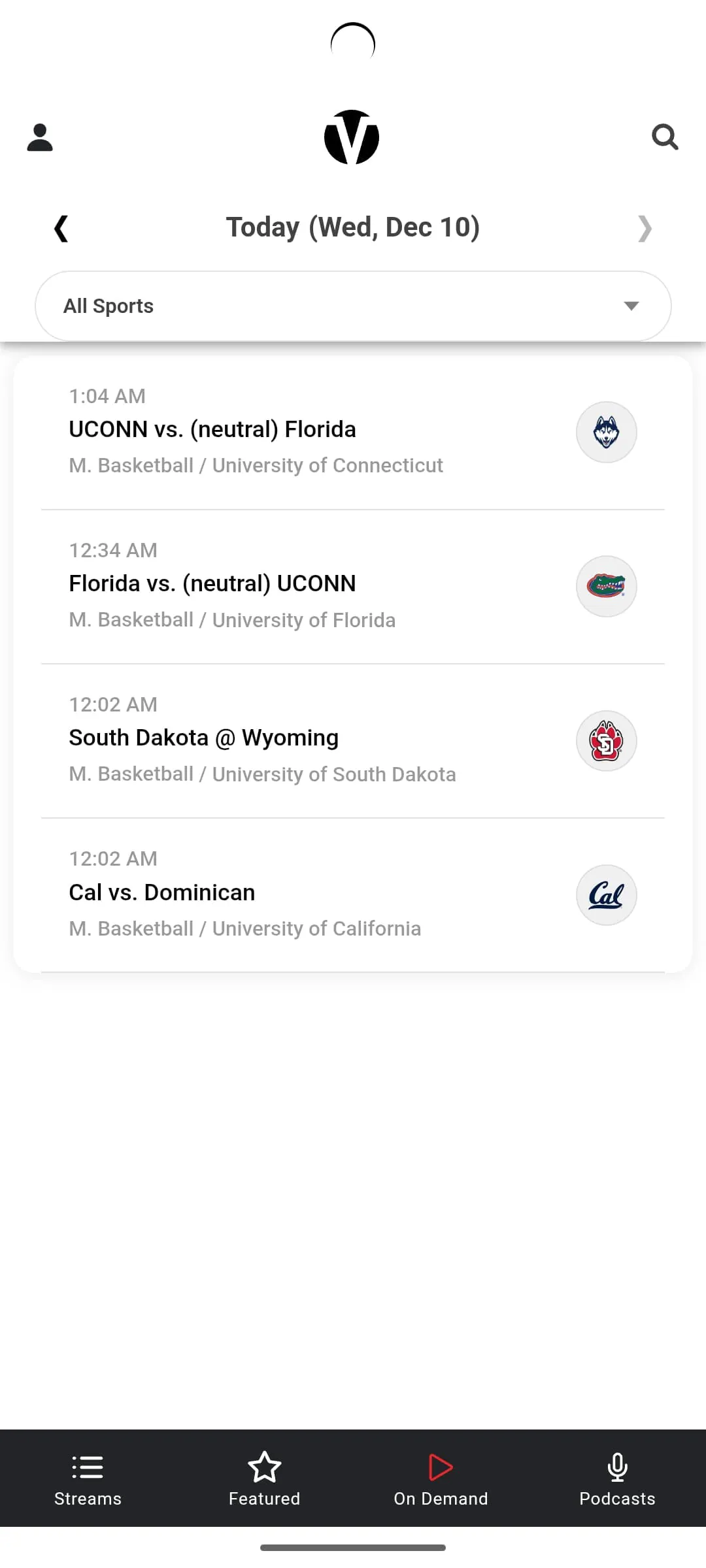Click the search magnifier icon
Viewport: 706px width, 1568px height.
tap(665, 137)
